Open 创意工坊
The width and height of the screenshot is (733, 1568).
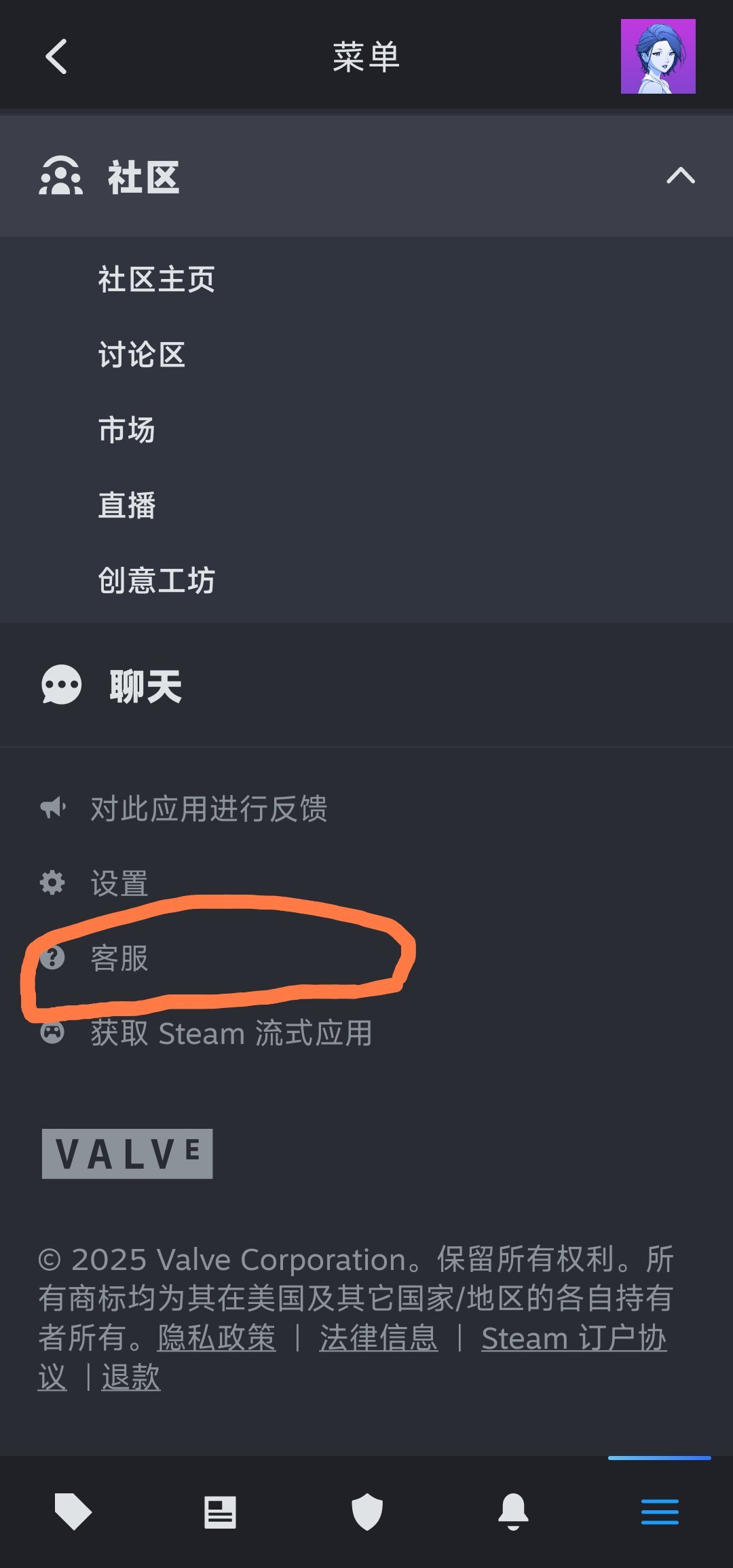coord(156,581)
